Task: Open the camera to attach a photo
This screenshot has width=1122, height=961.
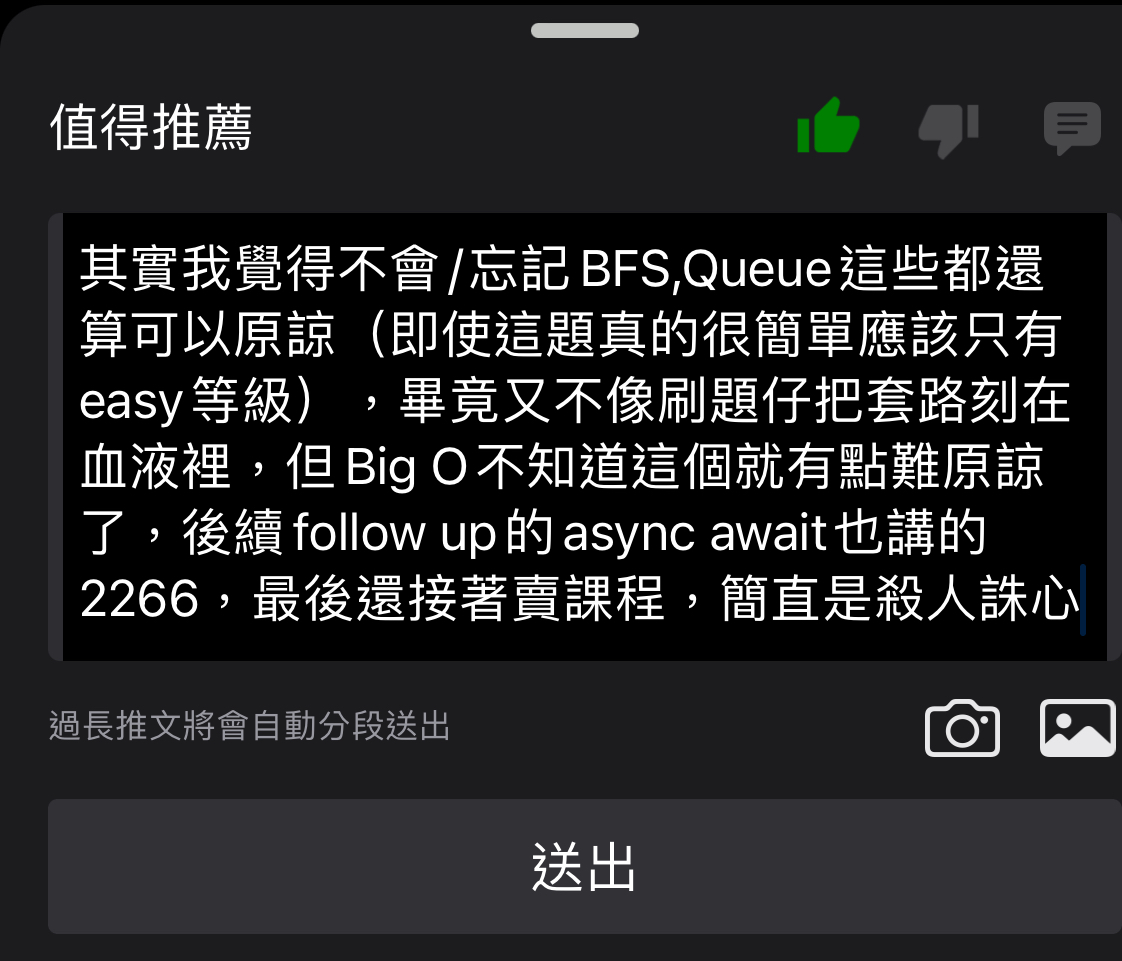Action: [x=962, y=727]
